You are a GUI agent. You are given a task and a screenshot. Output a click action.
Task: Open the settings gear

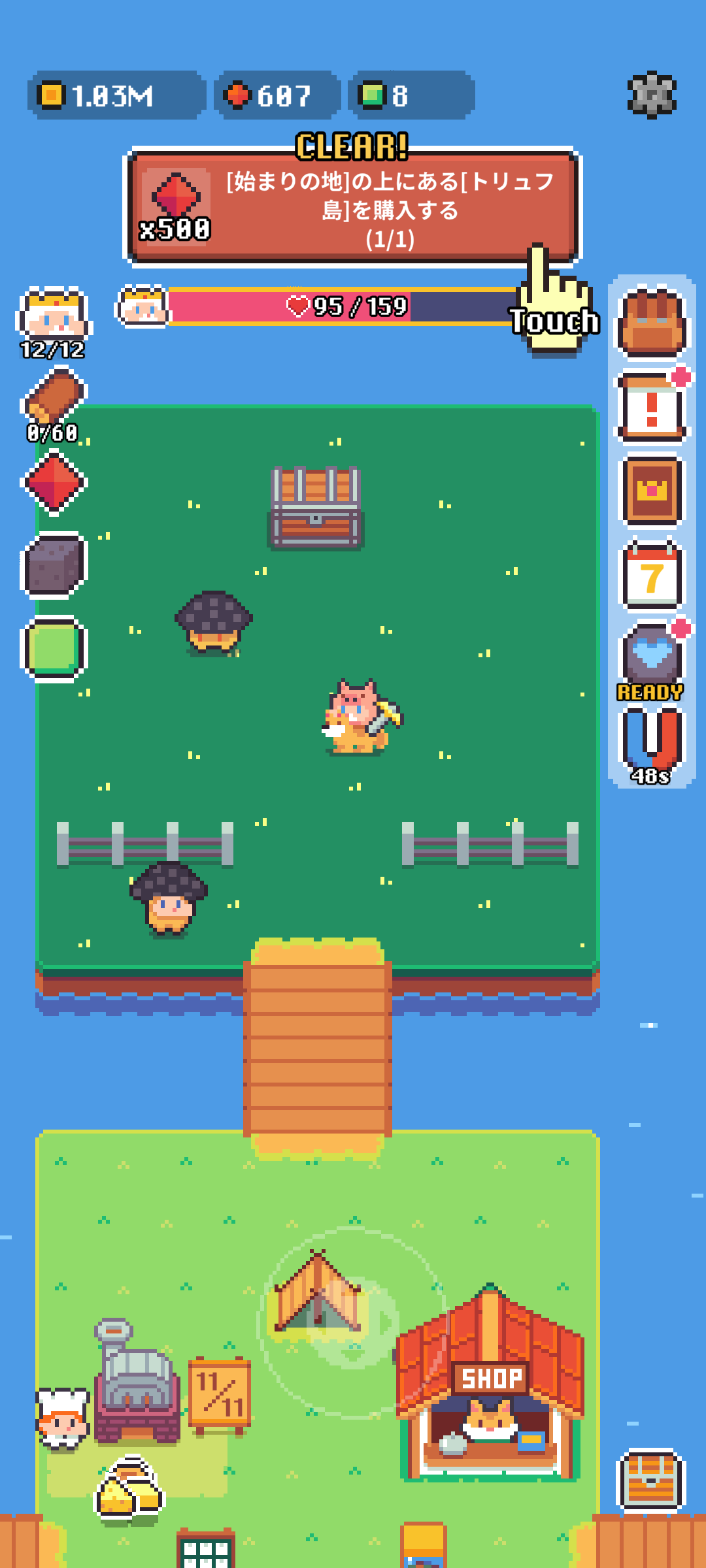coord(652,95)
